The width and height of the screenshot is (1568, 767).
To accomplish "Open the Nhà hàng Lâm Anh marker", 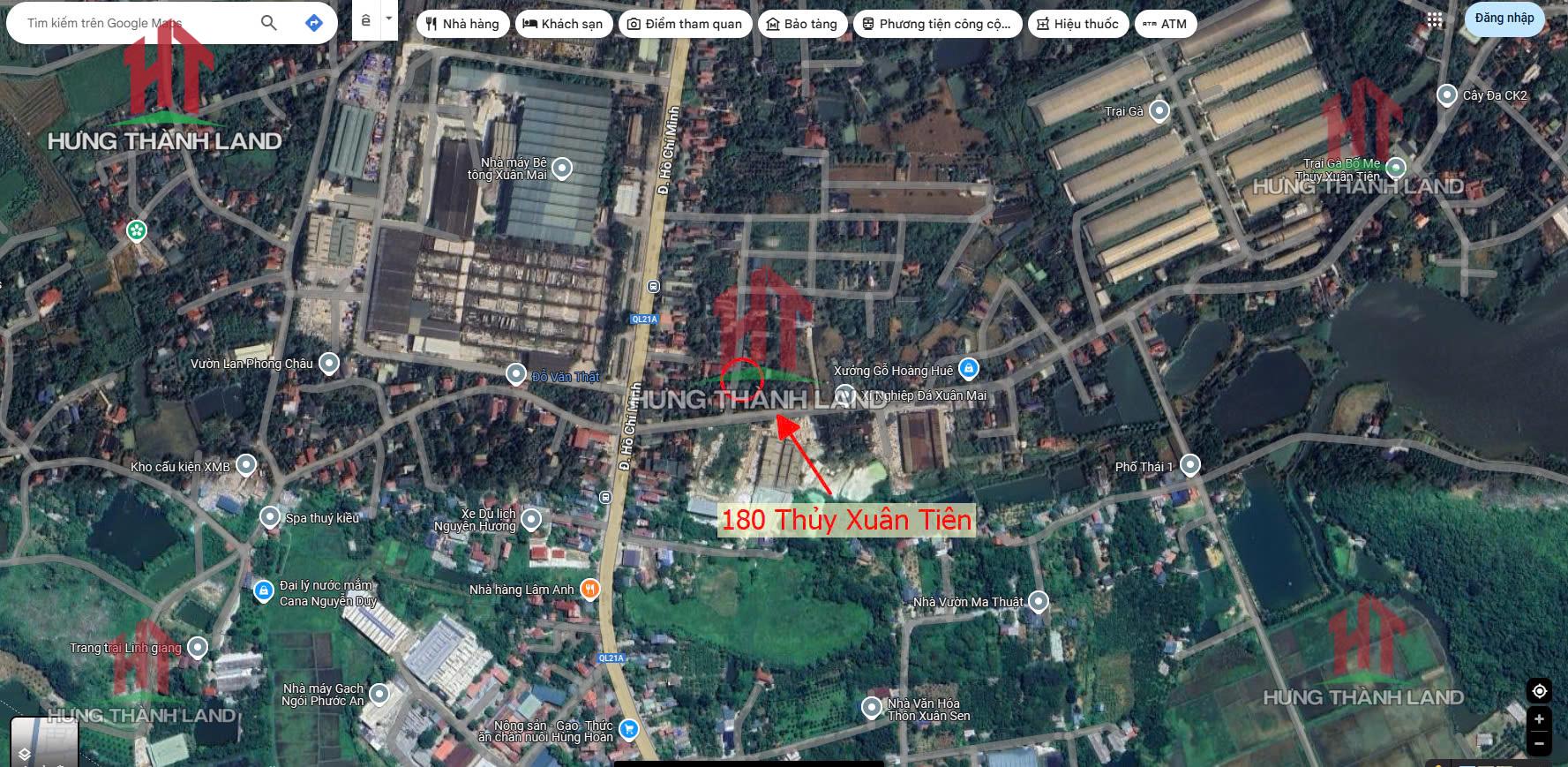I will [591, 589].
